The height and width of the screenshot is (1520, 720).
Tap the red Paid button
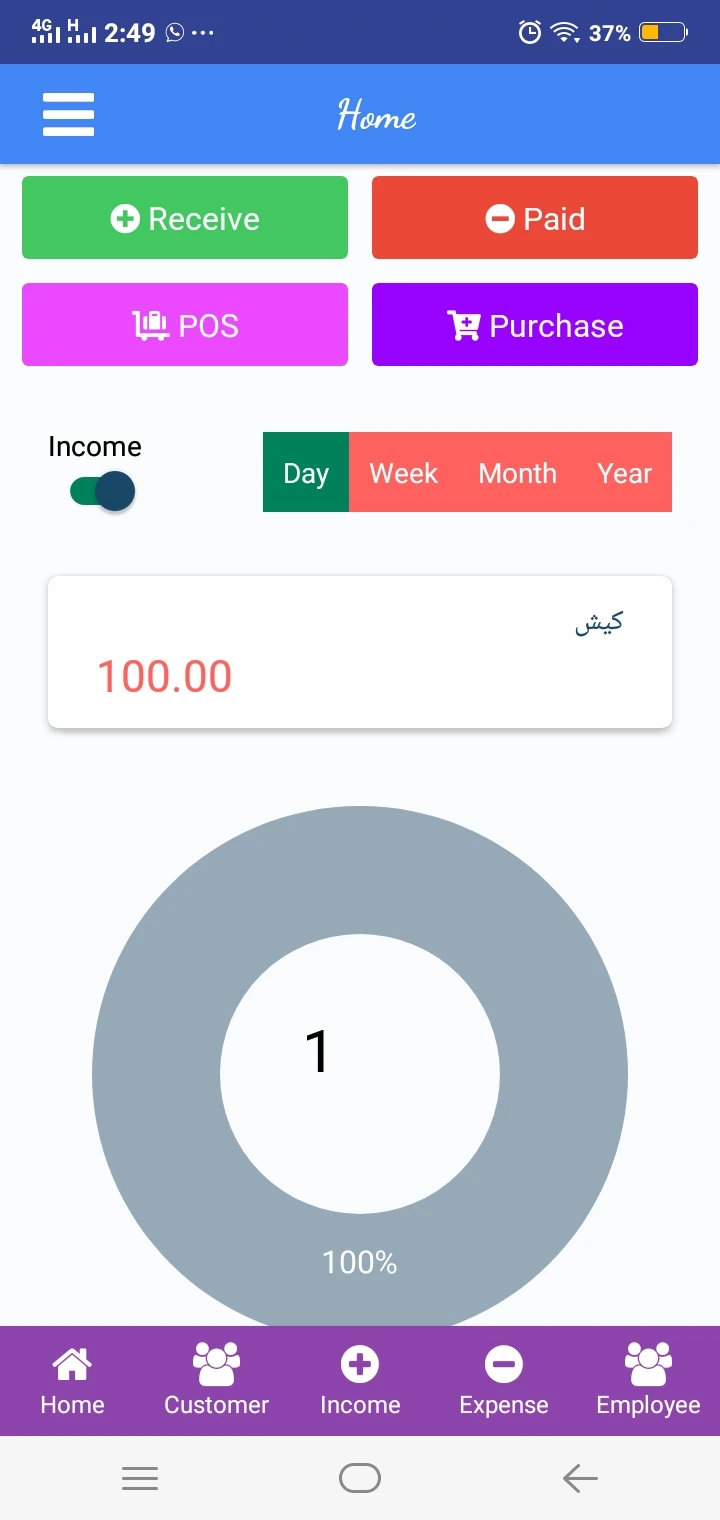(535, 218)
